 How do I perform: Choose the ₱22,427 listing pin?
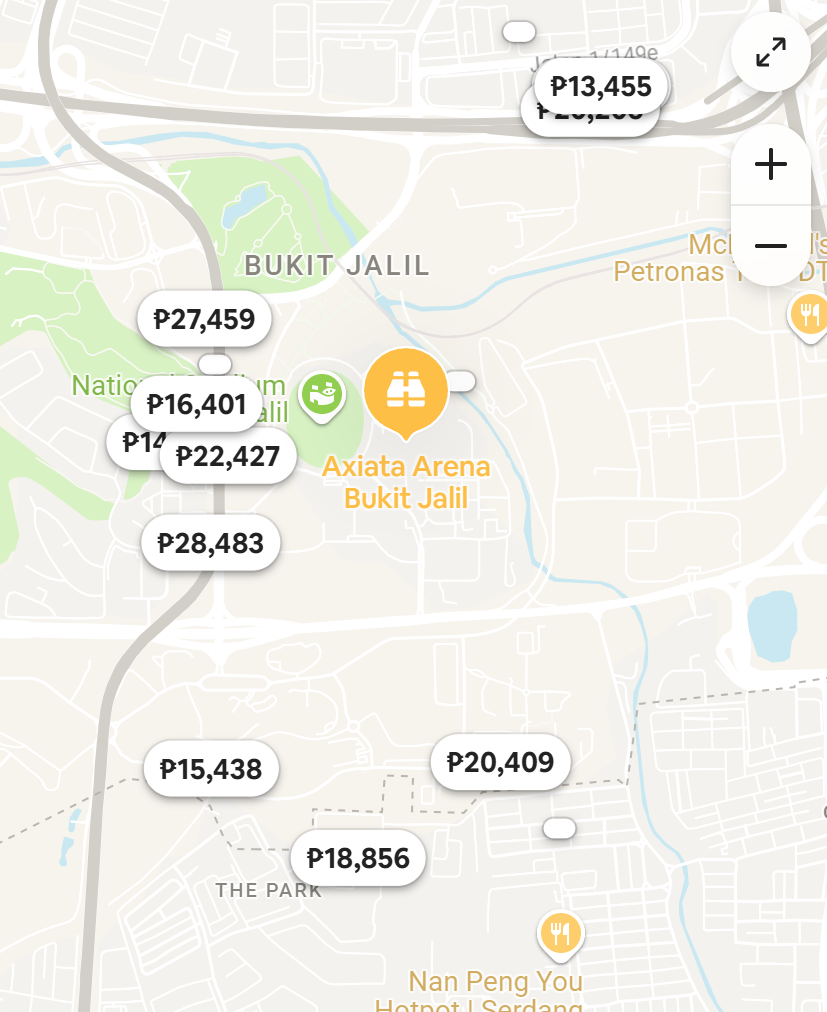tap(227, 456)
